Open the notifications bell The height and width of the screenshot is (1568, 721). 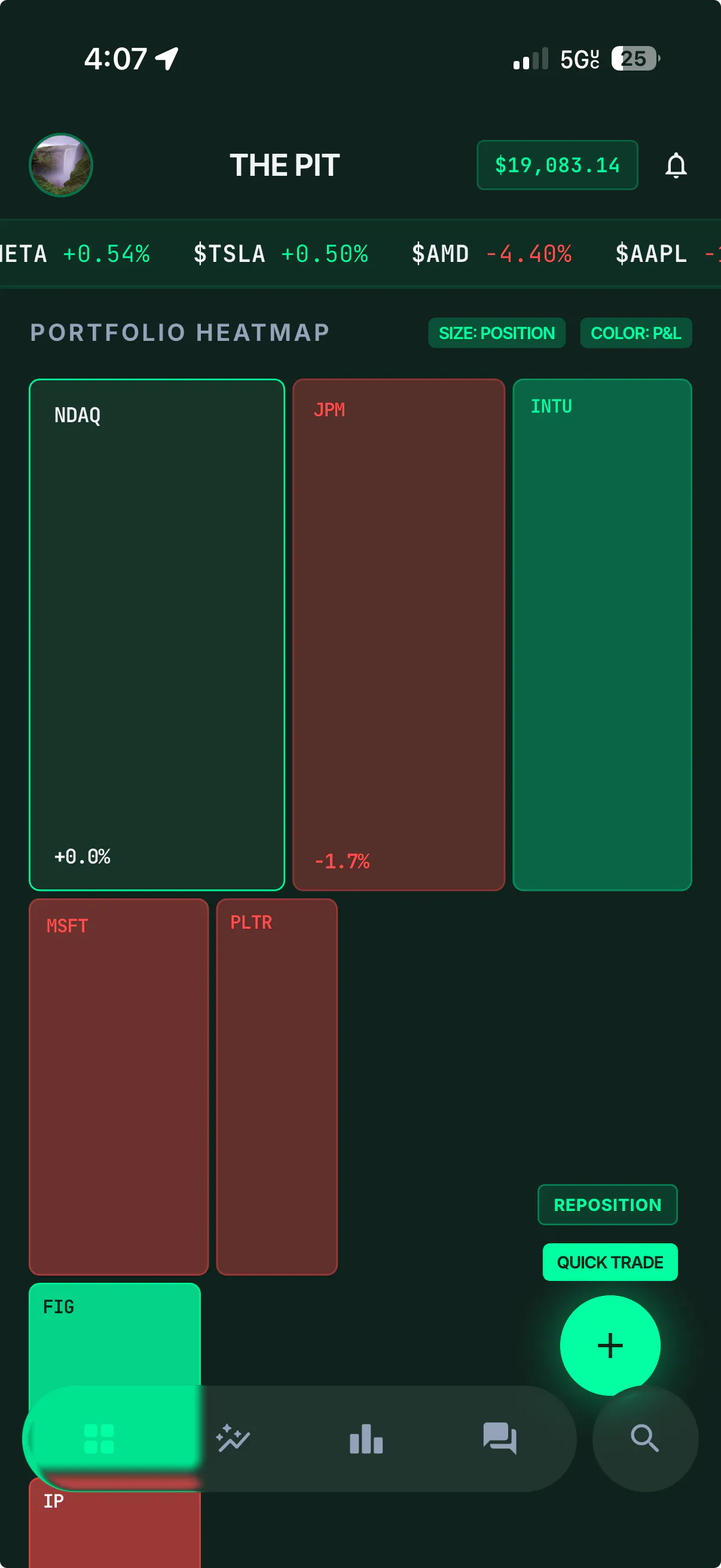coord(676,165)
